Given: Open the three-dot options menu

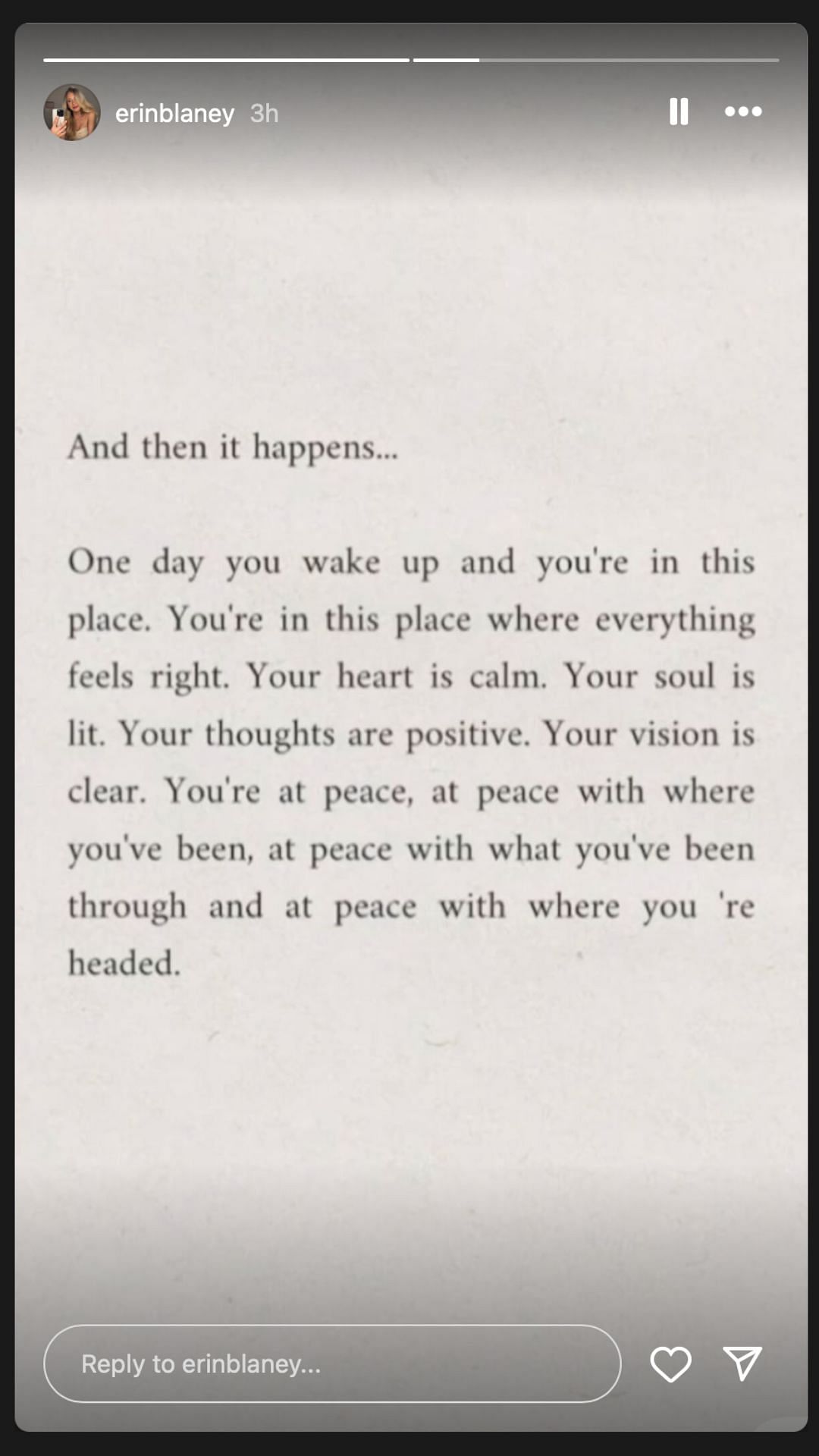Looking at the screenshot, I should 743,111.
